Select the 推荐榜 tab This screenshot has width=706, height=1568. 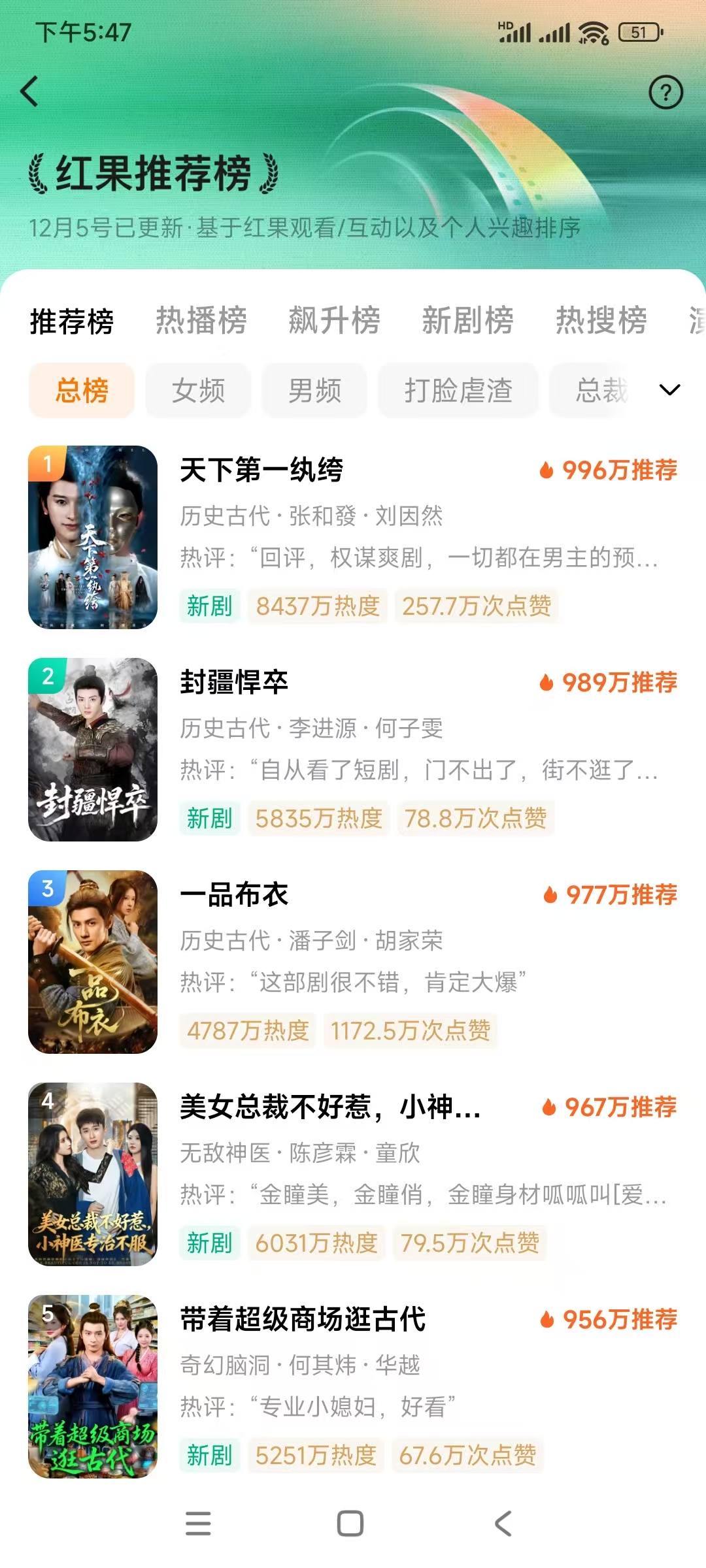72,321
